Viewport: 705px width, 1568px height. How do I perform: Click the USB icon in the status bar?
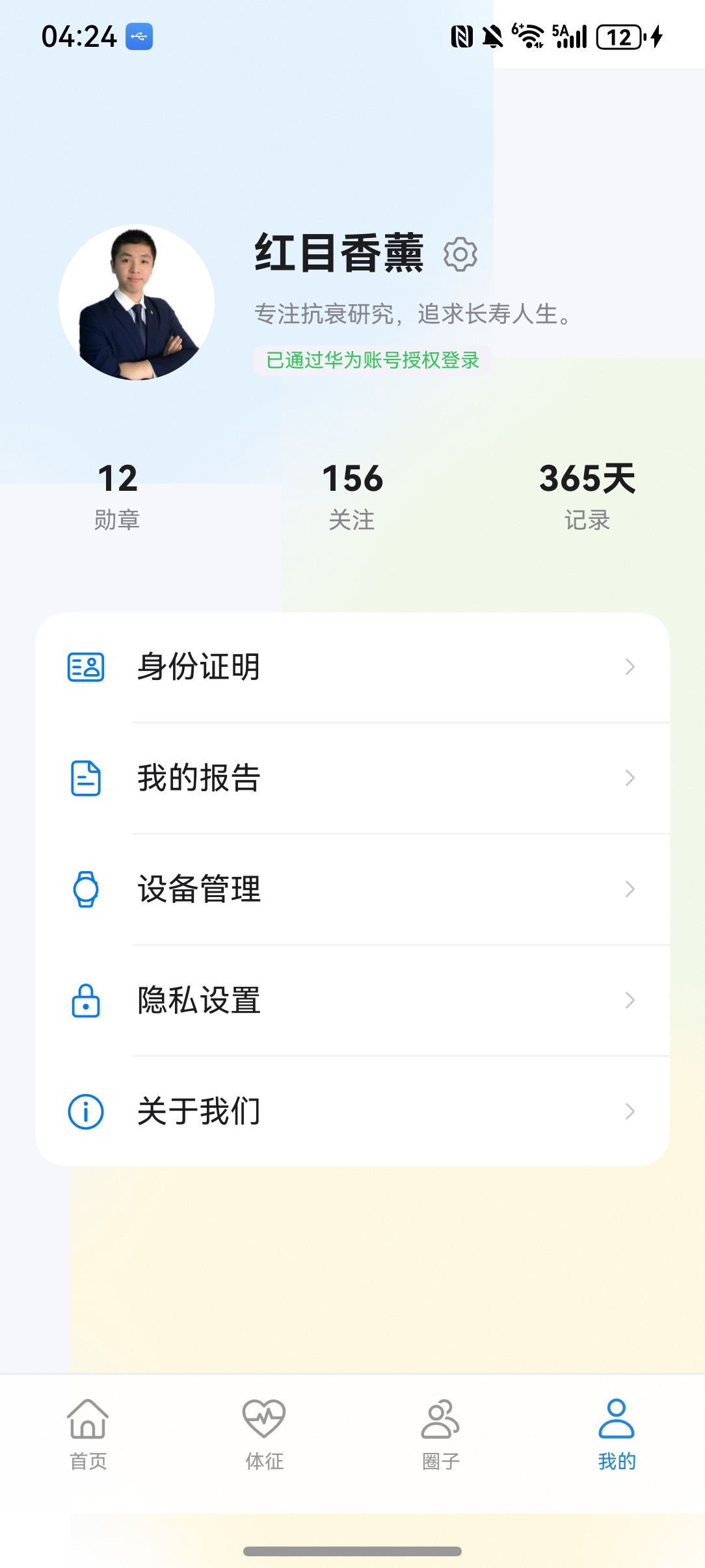click(x=138, y=38)
